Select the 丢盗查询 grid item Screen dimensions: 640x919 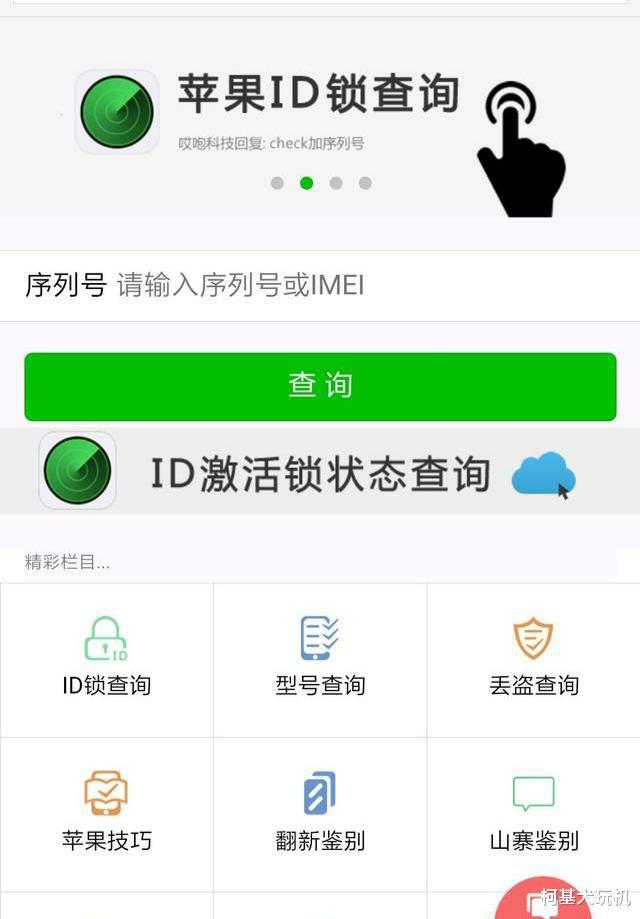click(x=533, y=658)
